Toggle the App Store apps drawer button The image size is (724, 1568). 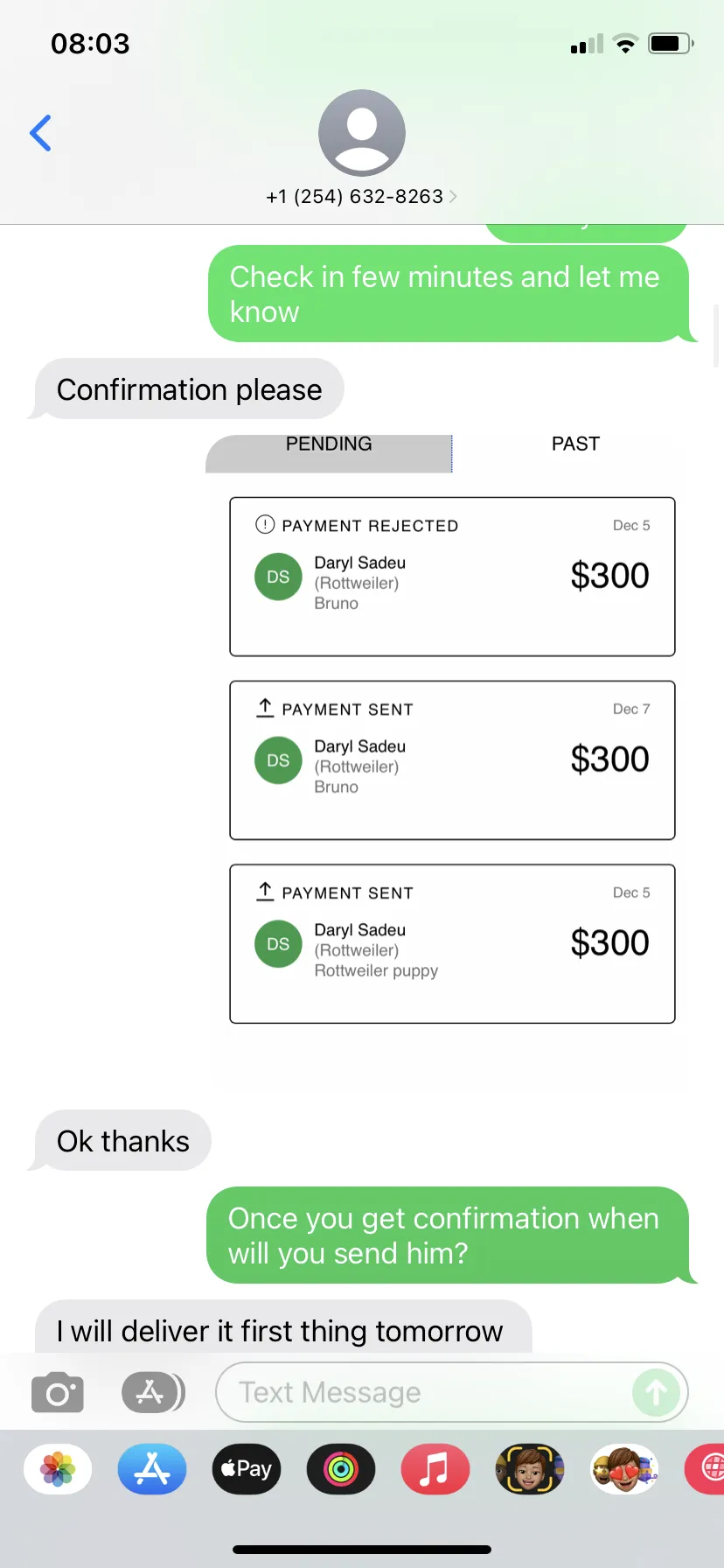tap(153, 1392)
